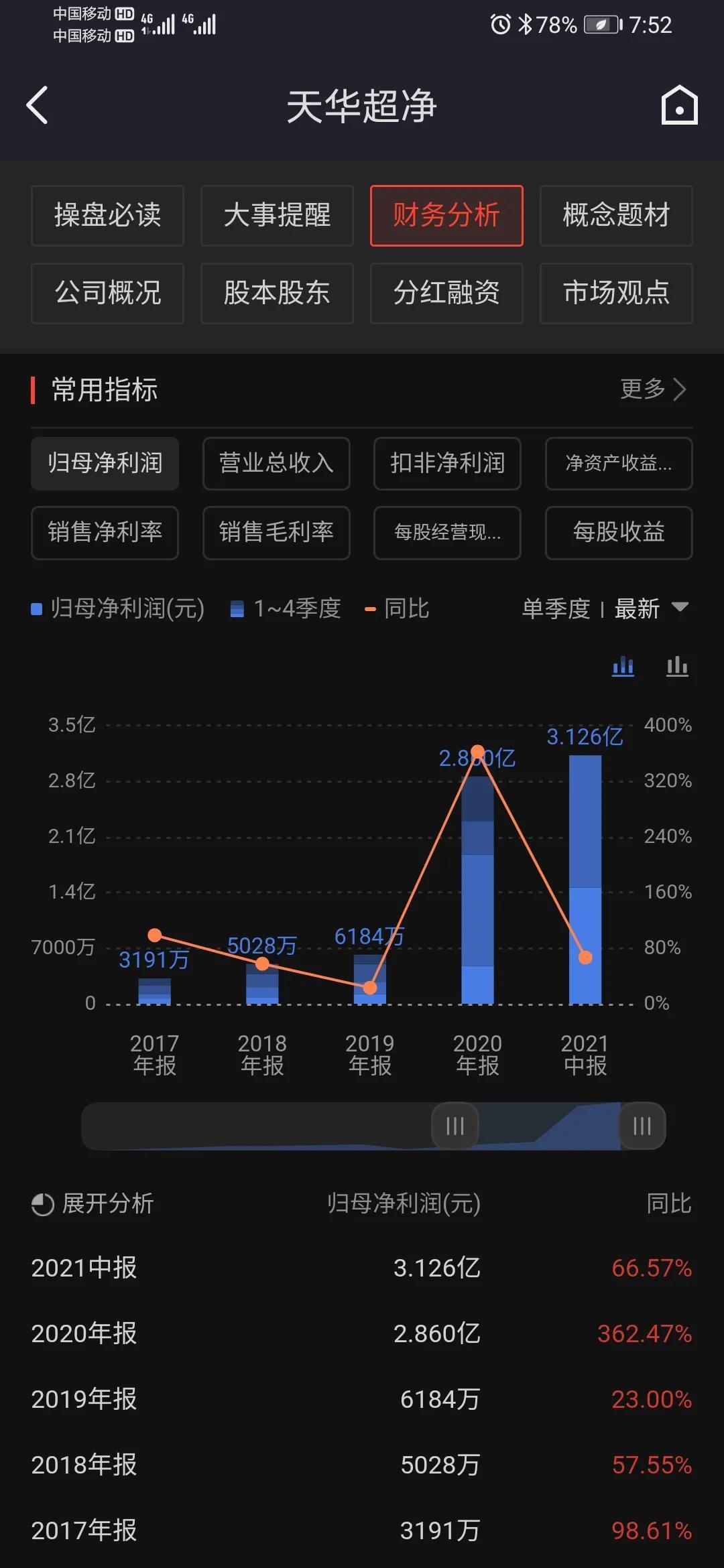This screenshot has height=1568, width=724.
Task: Switch to the 操盘必读 tab
Action: [x=107, y=216]
